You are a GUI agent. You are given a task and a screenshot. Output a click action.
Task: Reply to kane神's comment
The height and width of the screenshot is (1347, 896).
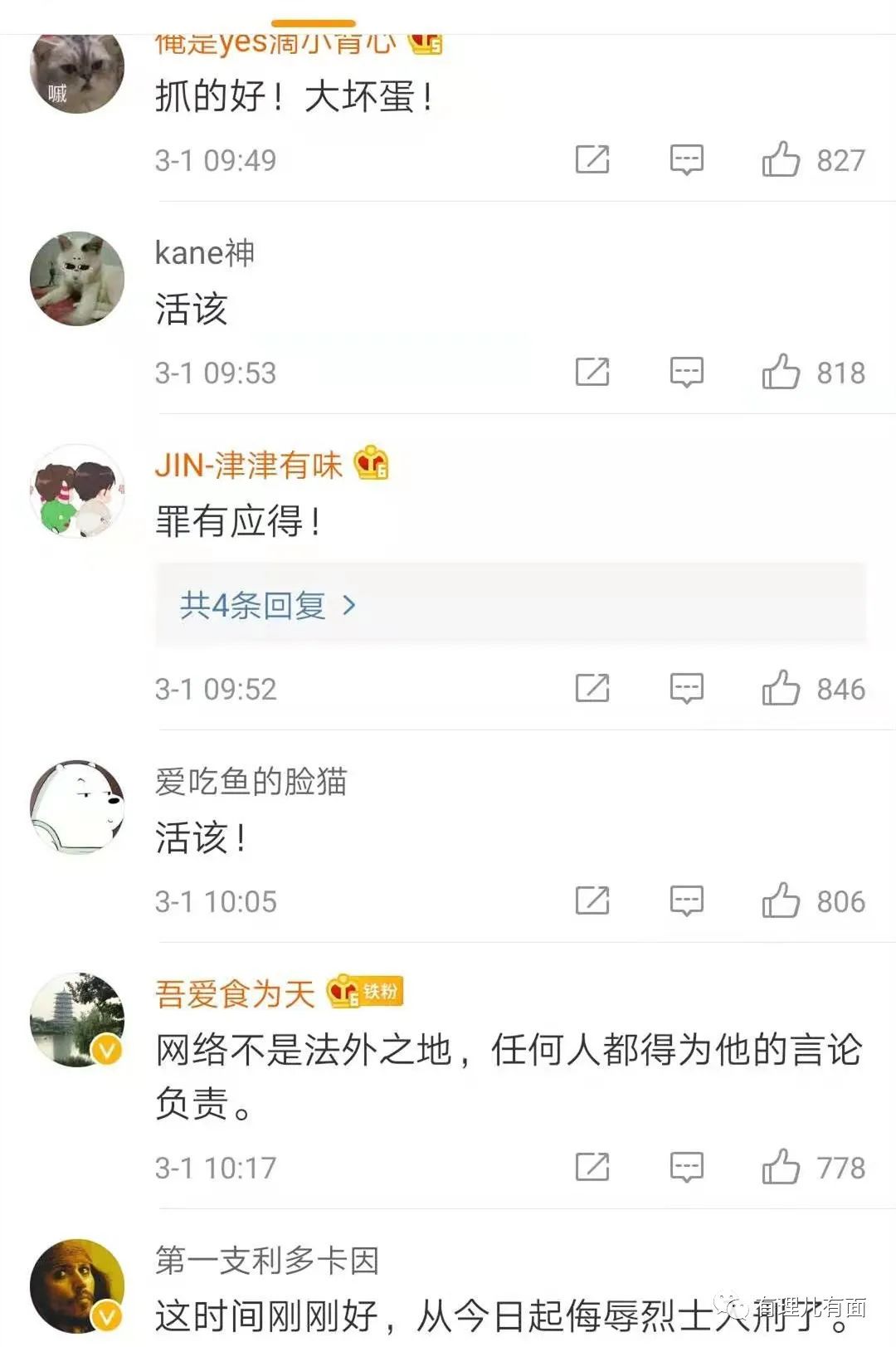(x=686, y=372)
